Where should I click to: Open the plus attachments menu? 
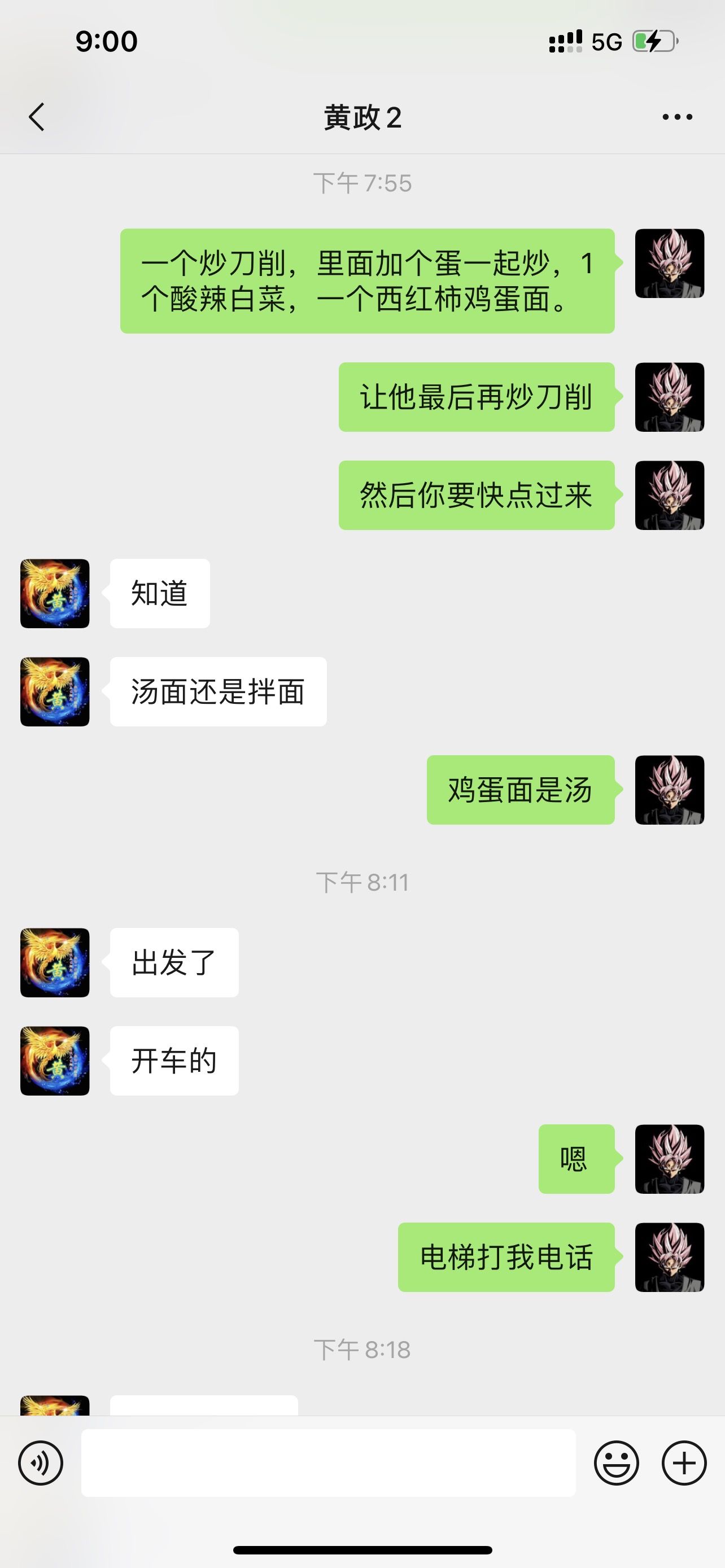684,1462
